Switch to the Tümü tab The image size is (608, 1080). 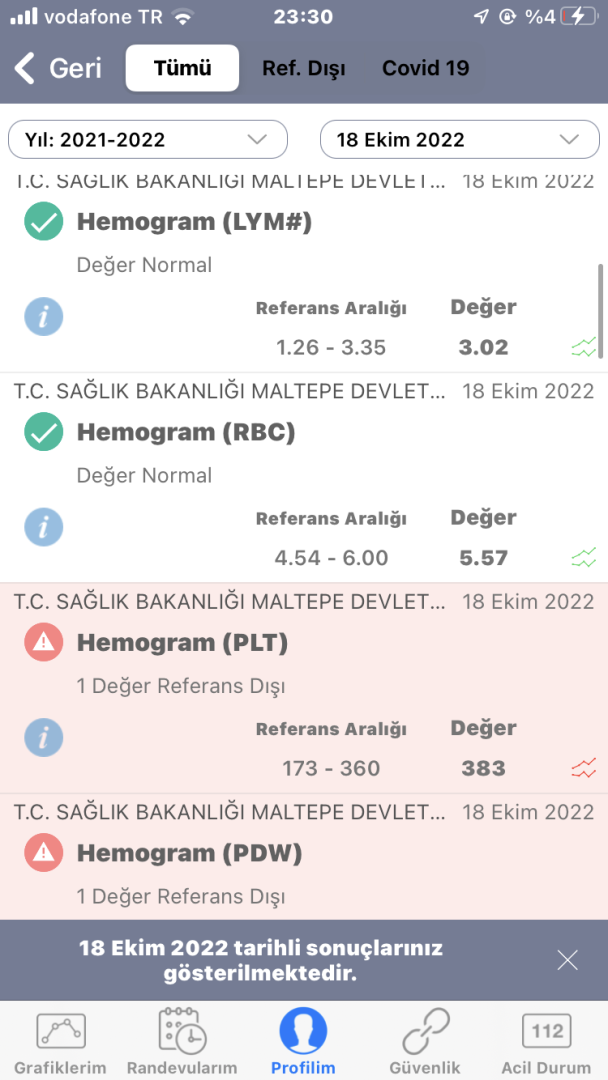tap(182, 68)
